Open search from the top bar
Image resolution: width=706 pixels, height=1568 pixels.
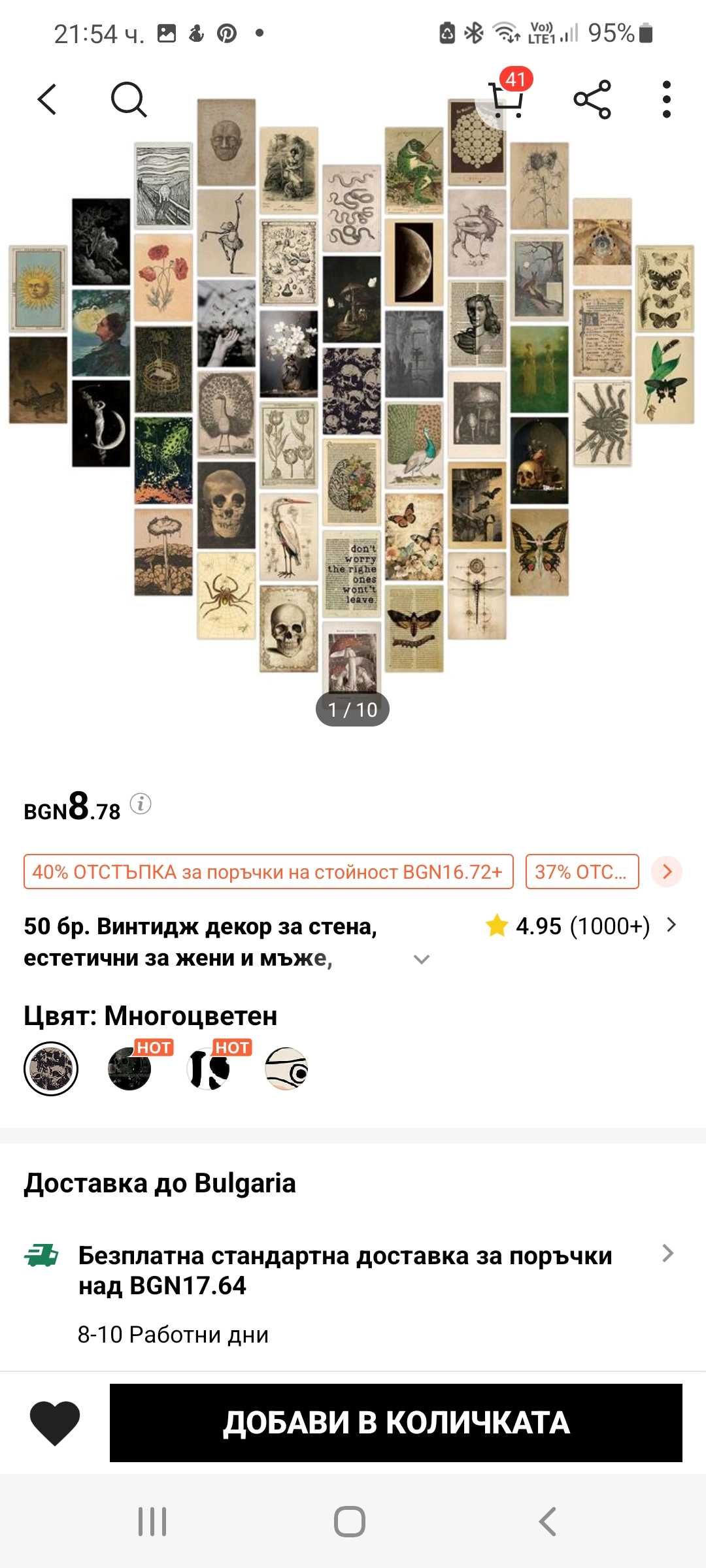(128, 99)
